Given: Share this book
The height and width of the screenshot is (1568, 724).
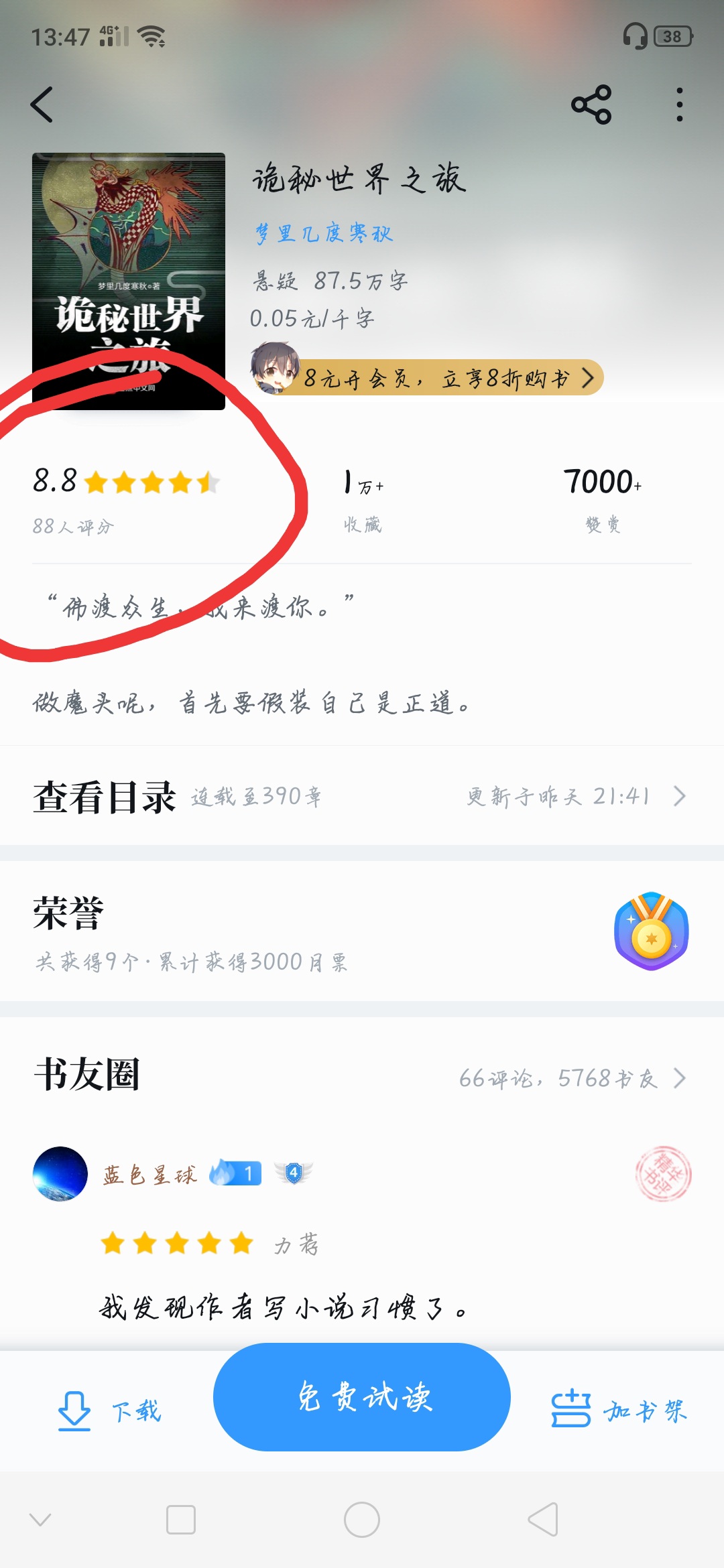Looking at the screenshot, I should tap(591, 105).
